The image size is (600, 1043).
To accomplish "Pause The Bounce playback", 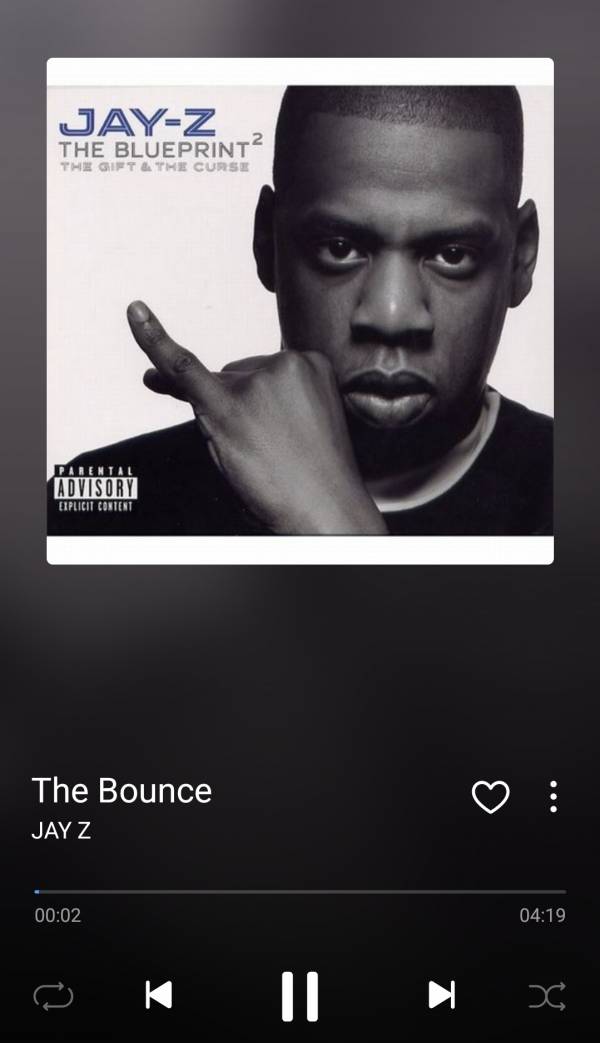I will [x=299, y=995].
